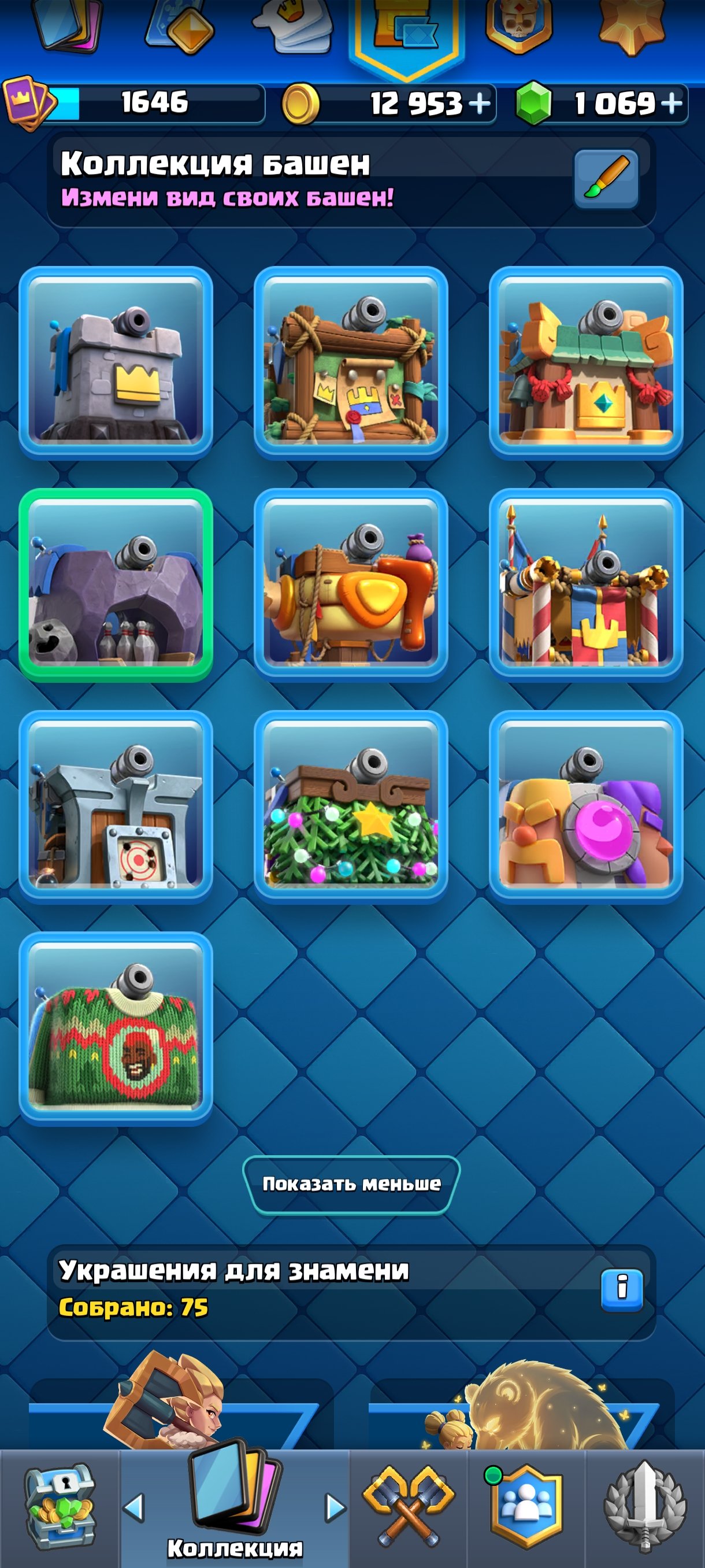The image size is (705, 1568).
Task: Select the default grey stone tower skin
Action: pos(116,363)
